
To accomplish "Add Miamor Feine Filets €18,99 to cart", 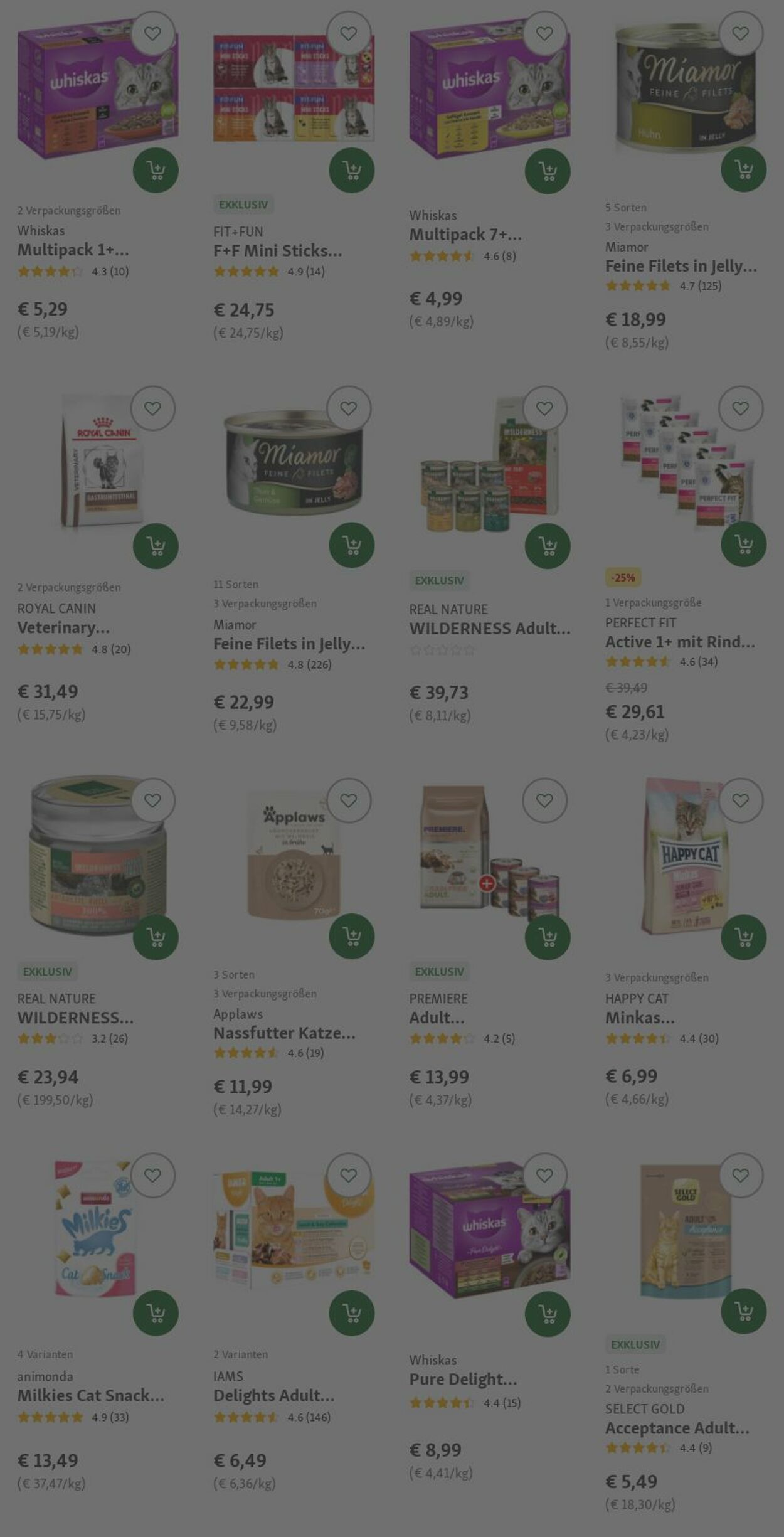I will 743,169.
